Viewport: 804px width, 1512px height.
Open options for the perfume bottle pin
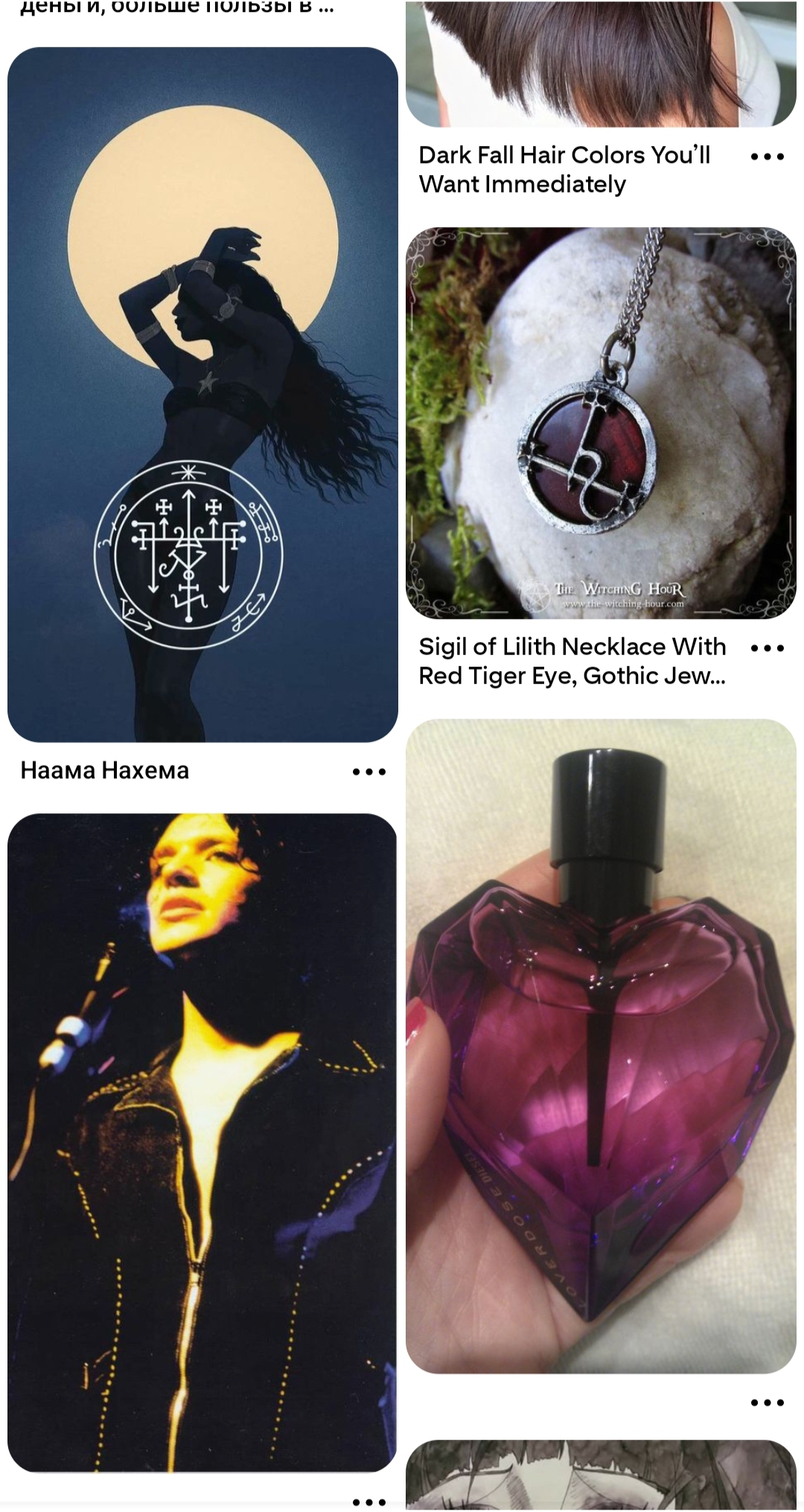tap(767, 1403)
